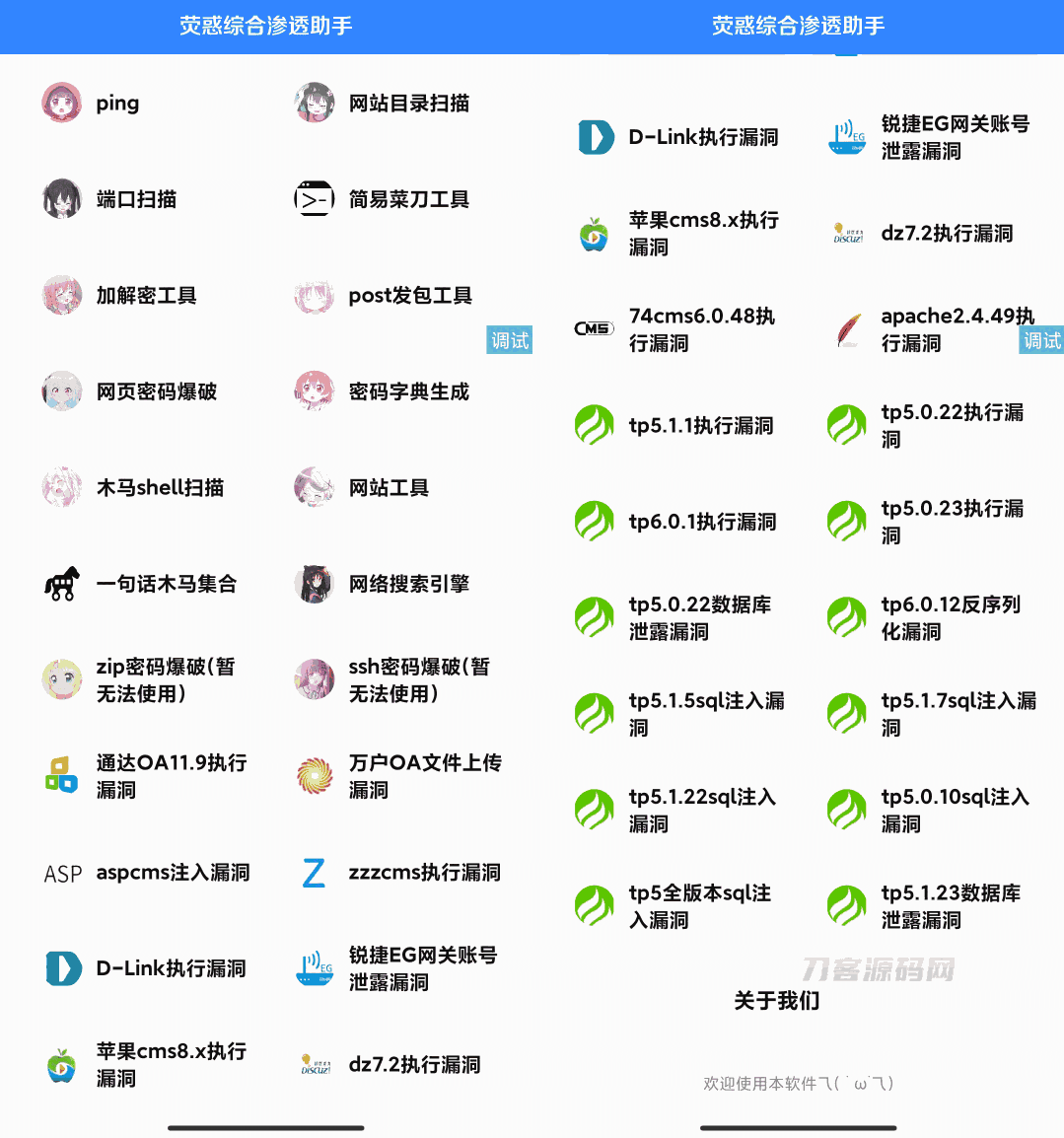1064x1138 pixels.
Task: Open 加解密工具
Action: 146,296
